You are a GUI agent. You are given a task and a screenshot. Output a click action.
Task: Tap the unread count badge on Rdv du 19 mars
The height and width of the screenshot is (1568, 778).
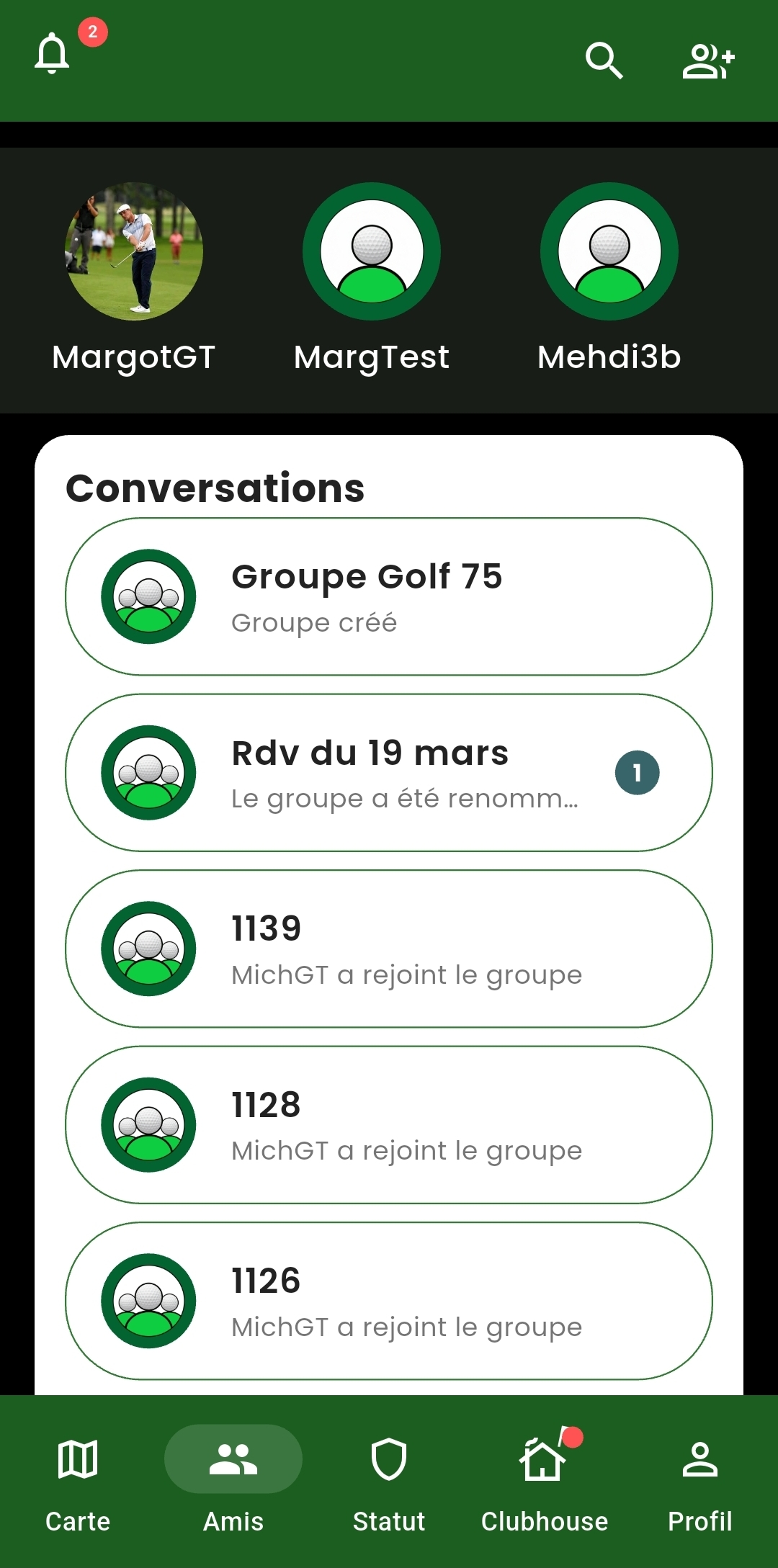(x=637, y=772)
